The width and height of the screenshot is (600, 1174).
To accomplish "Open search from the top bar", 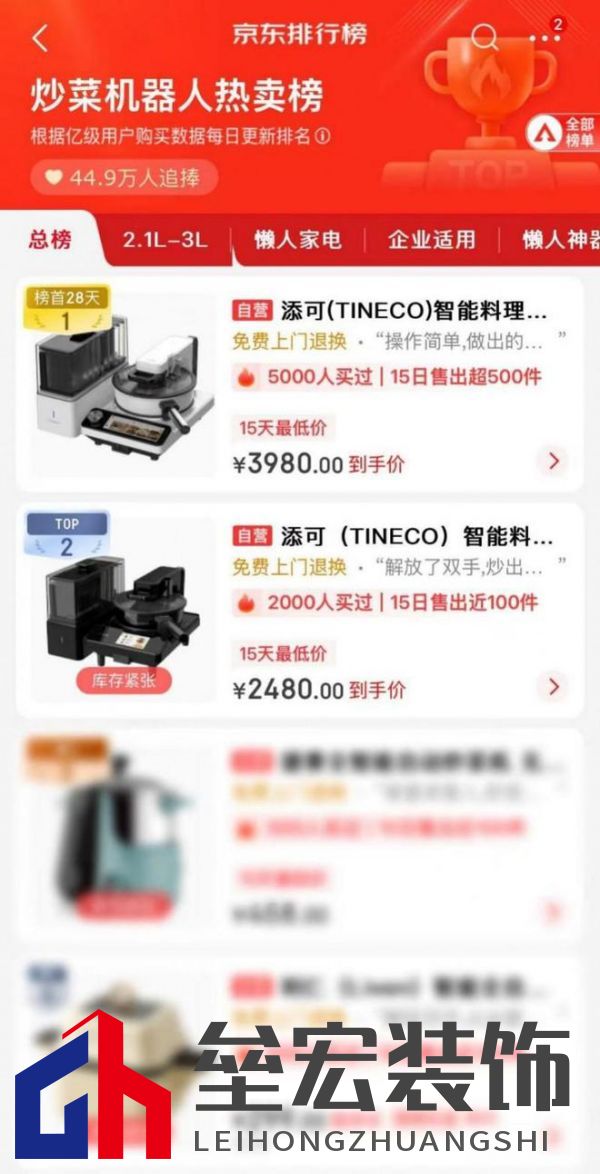I will (485, 38).
